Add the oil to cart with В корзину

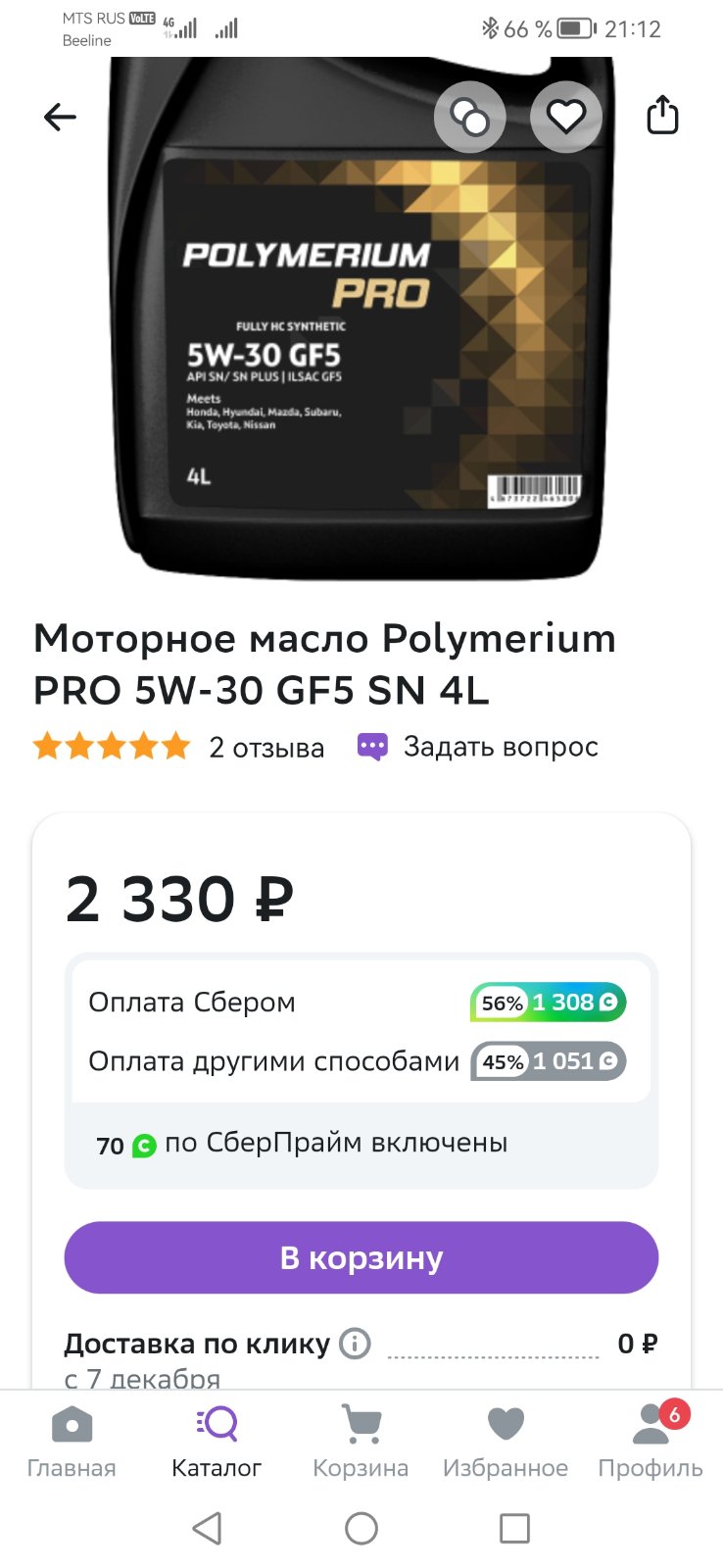(x=361, y=1257)
